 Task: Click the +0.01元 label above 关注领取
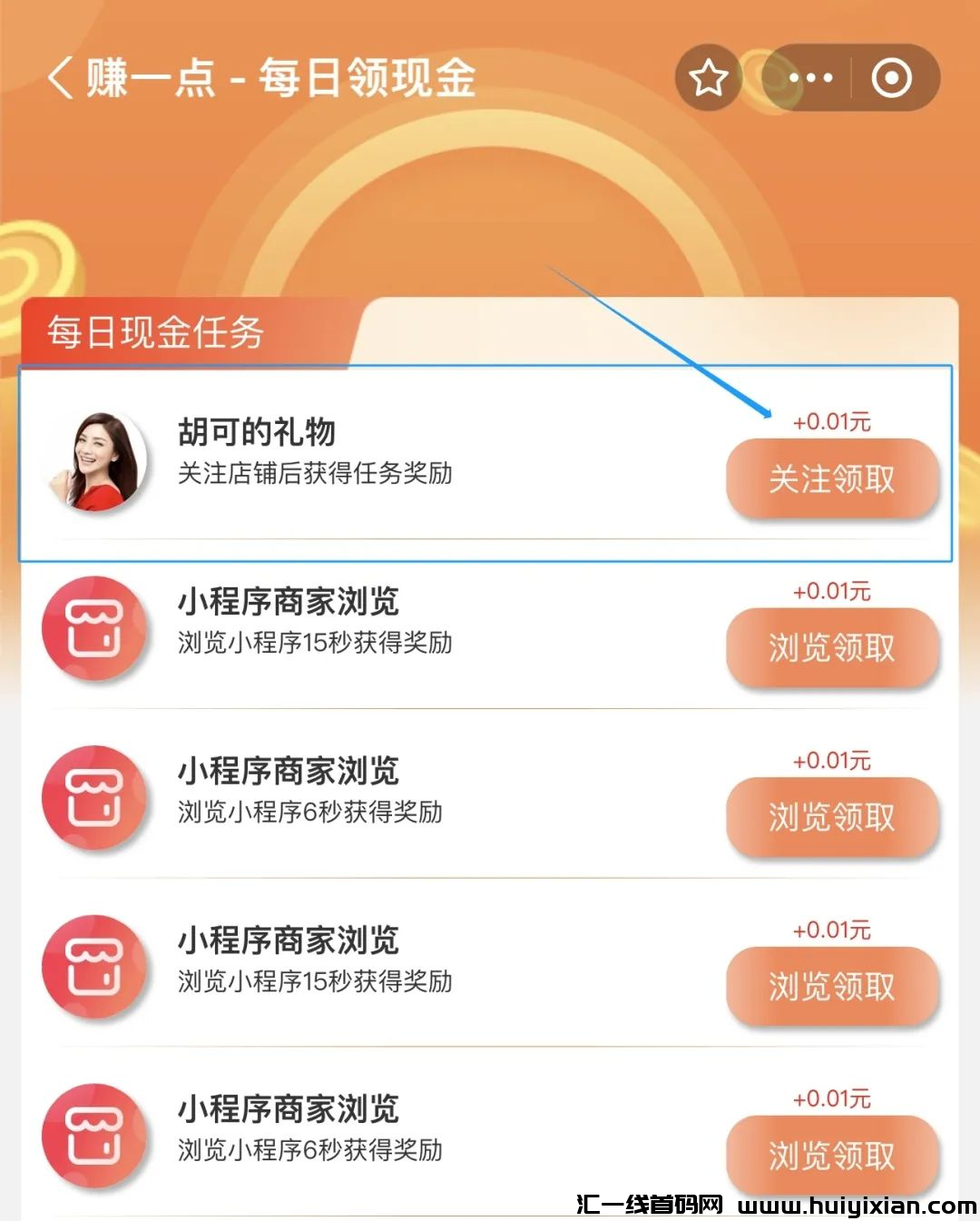coord(832,420)
